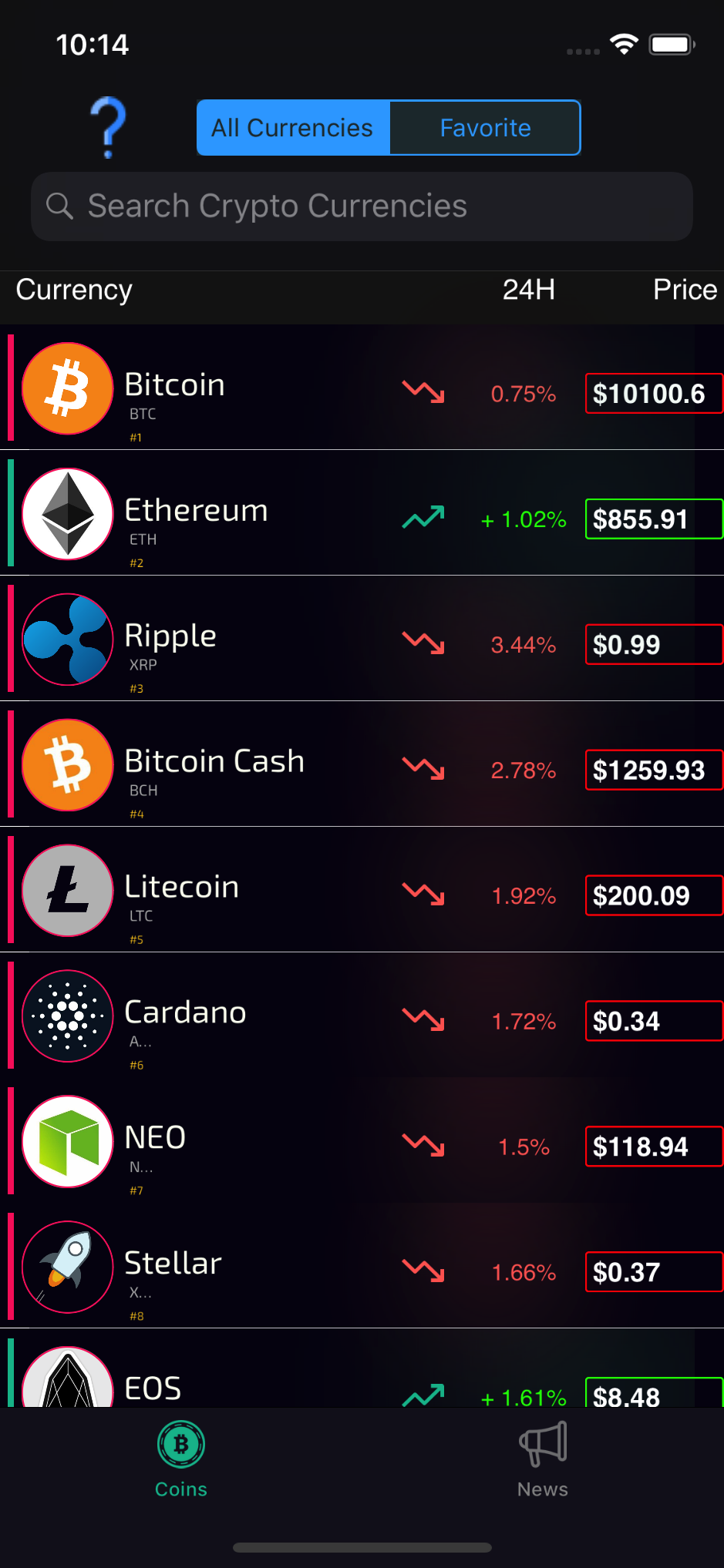Screen dimensions: 724x1568
Task: Click the Litecoin logo
Action: [x=67, y=891]
